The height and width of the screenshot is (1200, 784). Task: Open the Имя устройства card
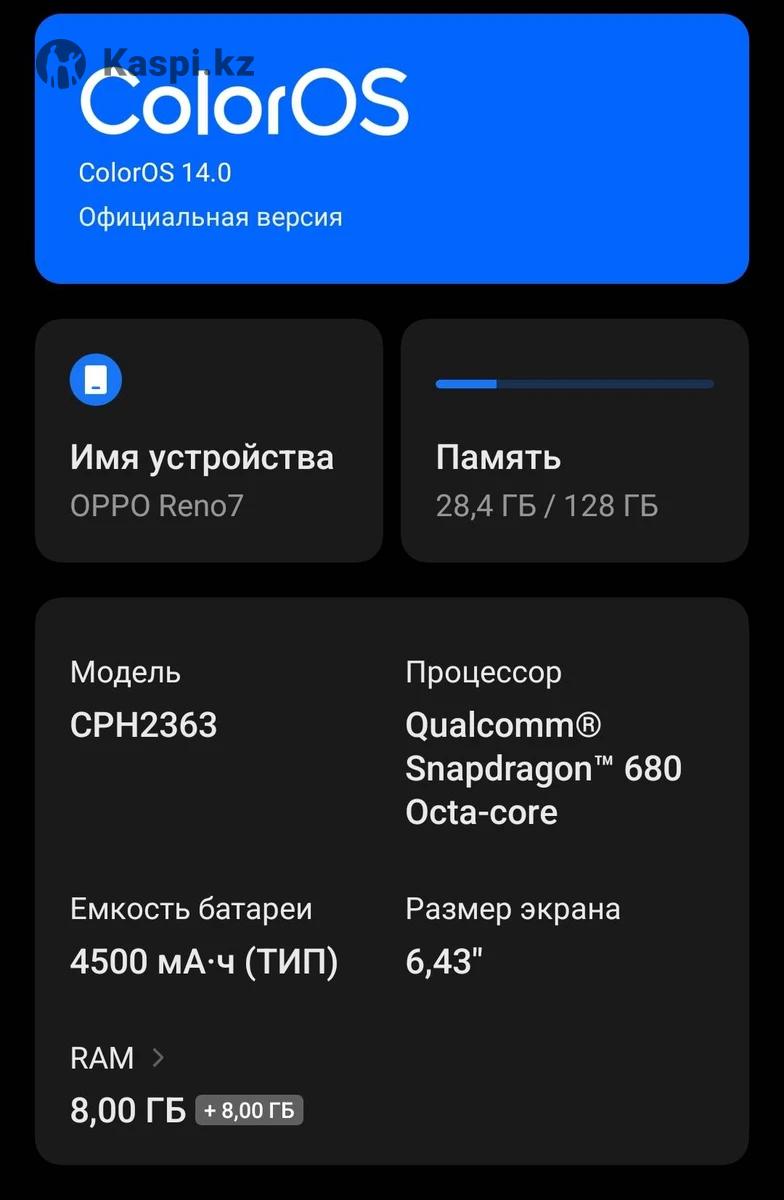(x=208, y=441)
